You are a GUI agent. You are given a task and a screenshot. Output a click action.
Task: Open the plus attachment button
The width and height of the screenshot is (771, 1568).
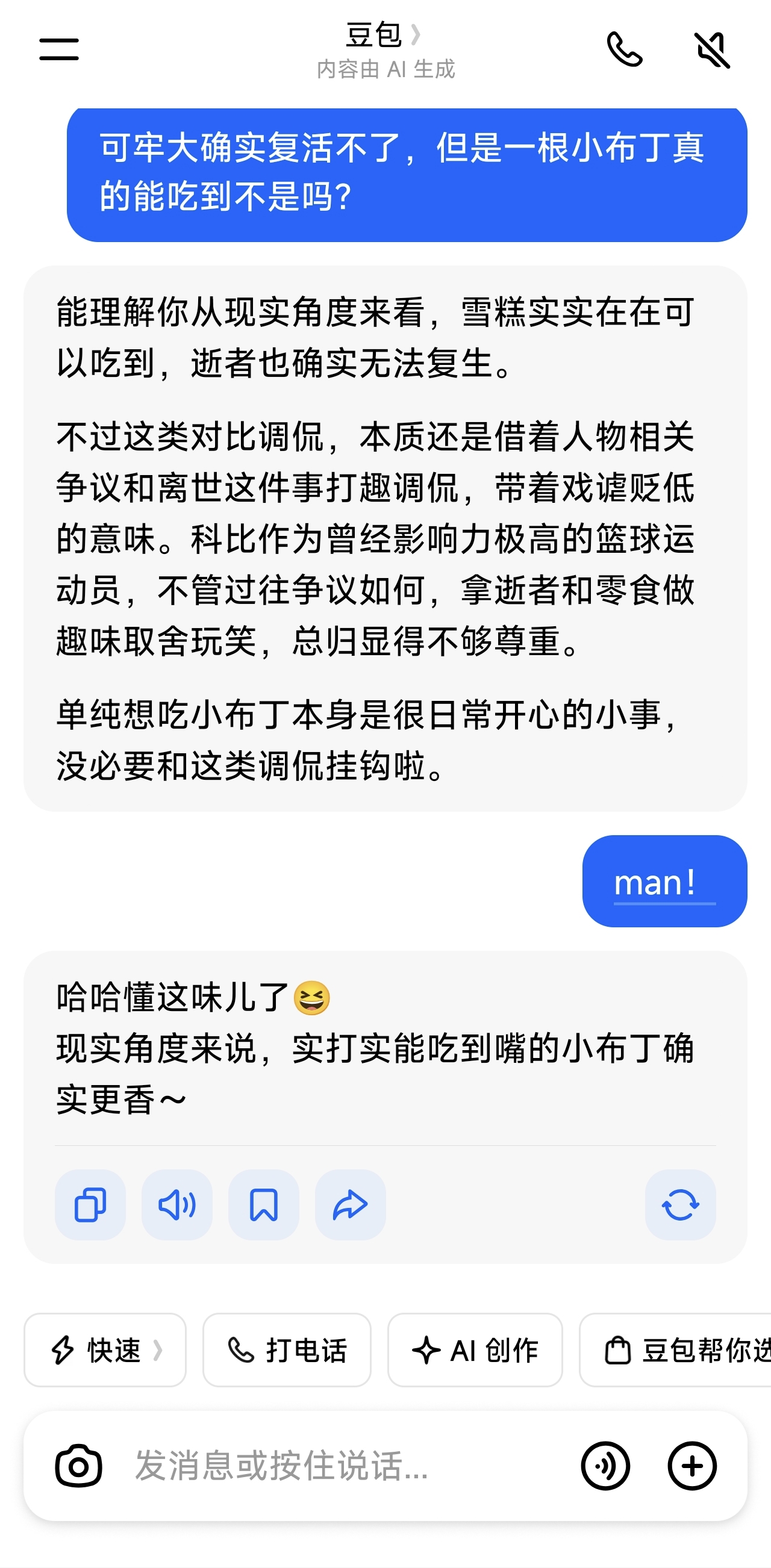point(692,1466)
